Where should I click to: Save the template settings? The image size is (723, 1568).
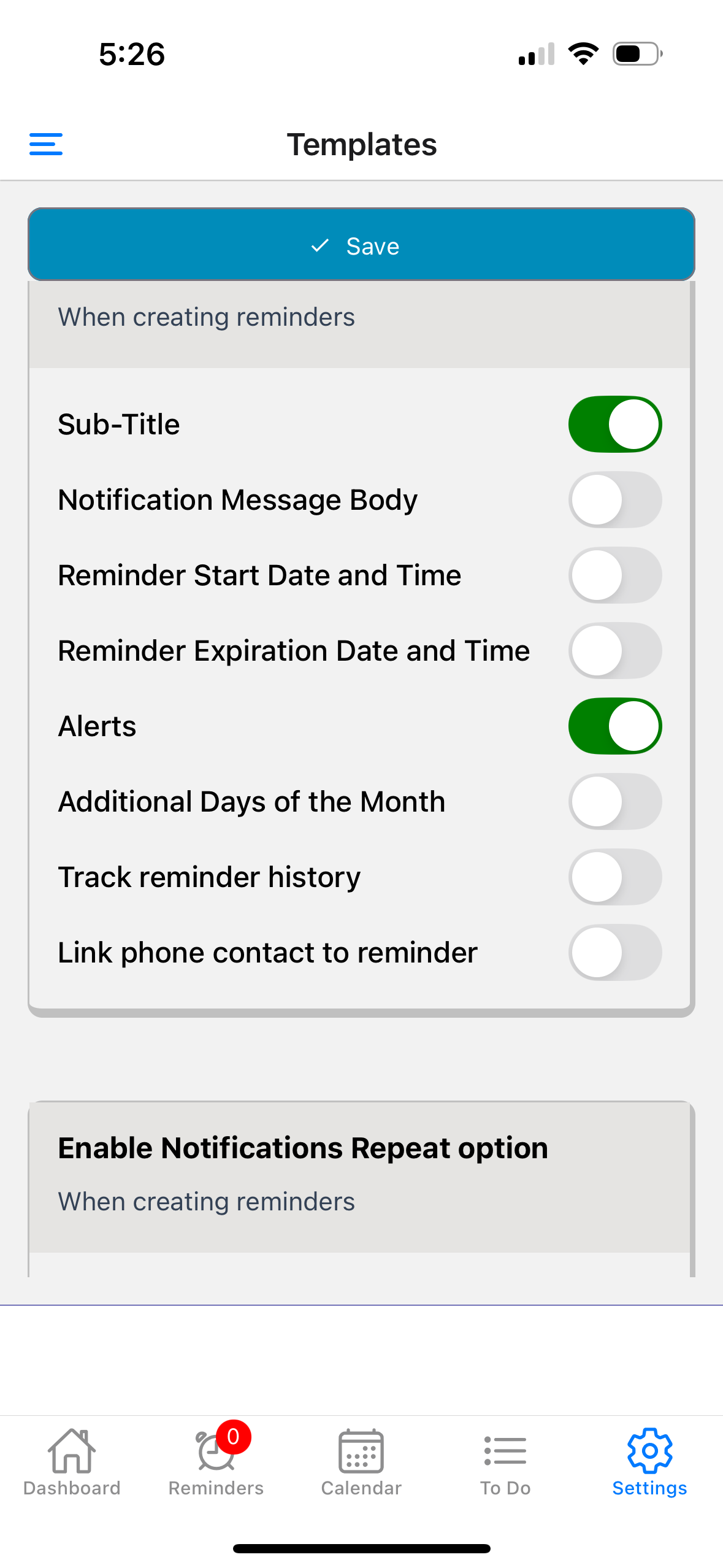361,245
